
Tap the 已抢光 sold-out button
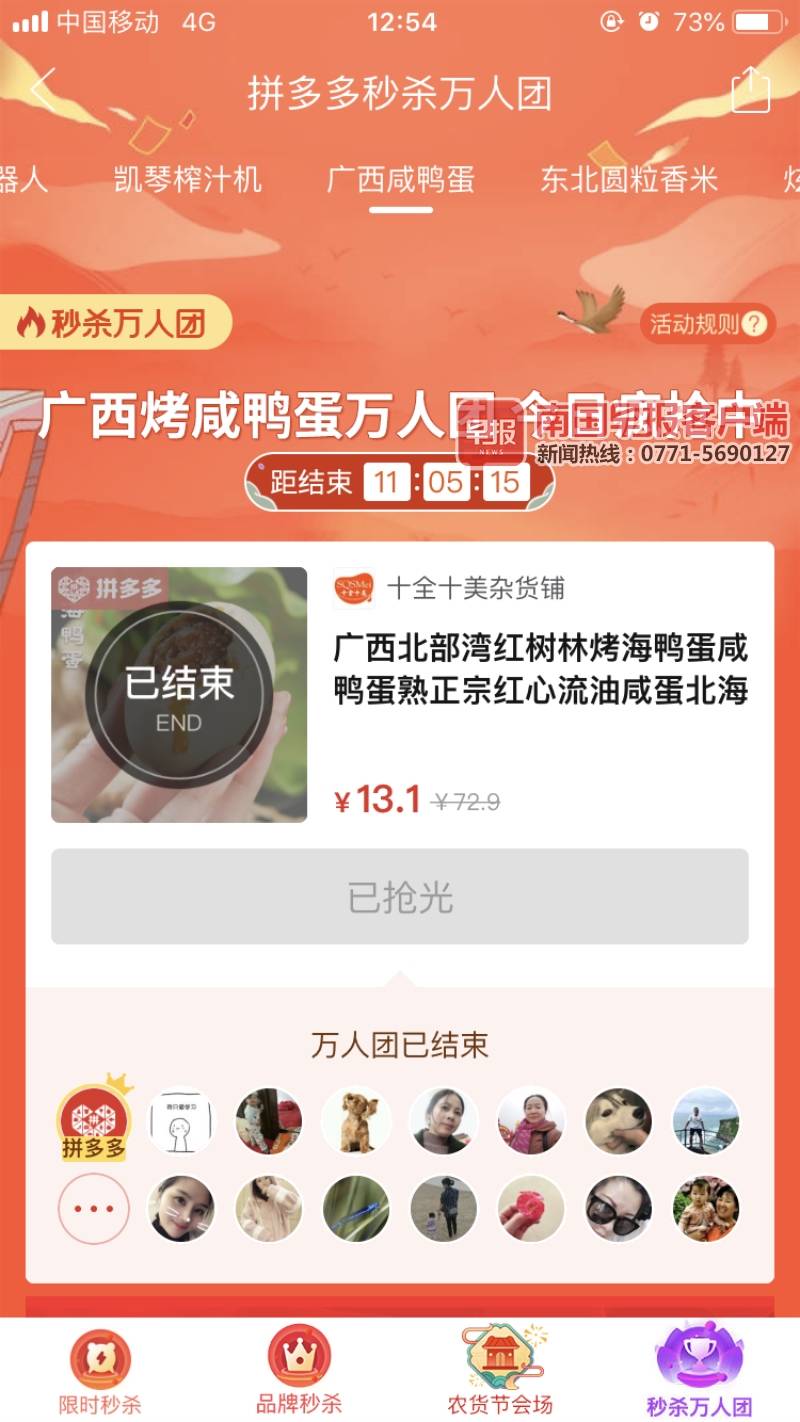pos(400,897)
